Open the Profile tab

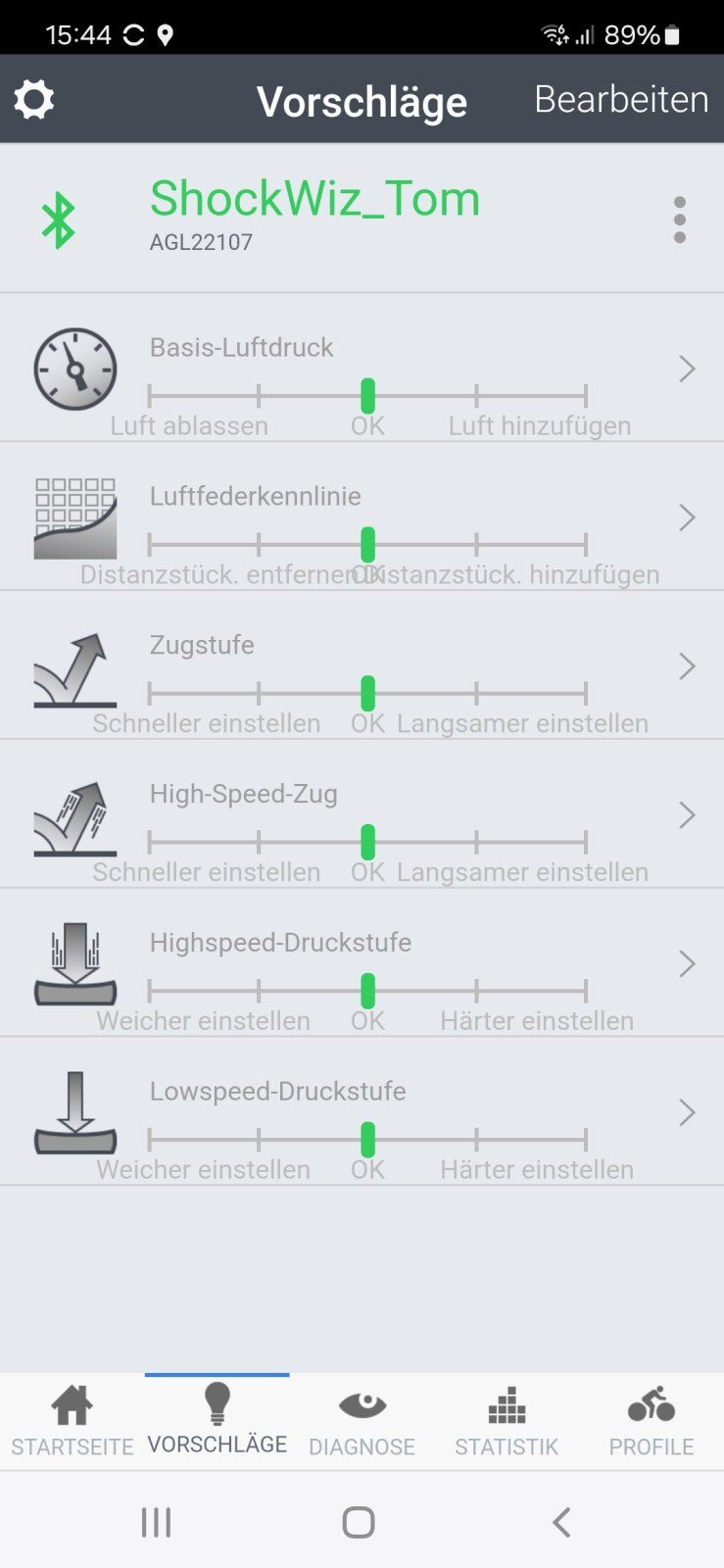tap(652, 1421)
